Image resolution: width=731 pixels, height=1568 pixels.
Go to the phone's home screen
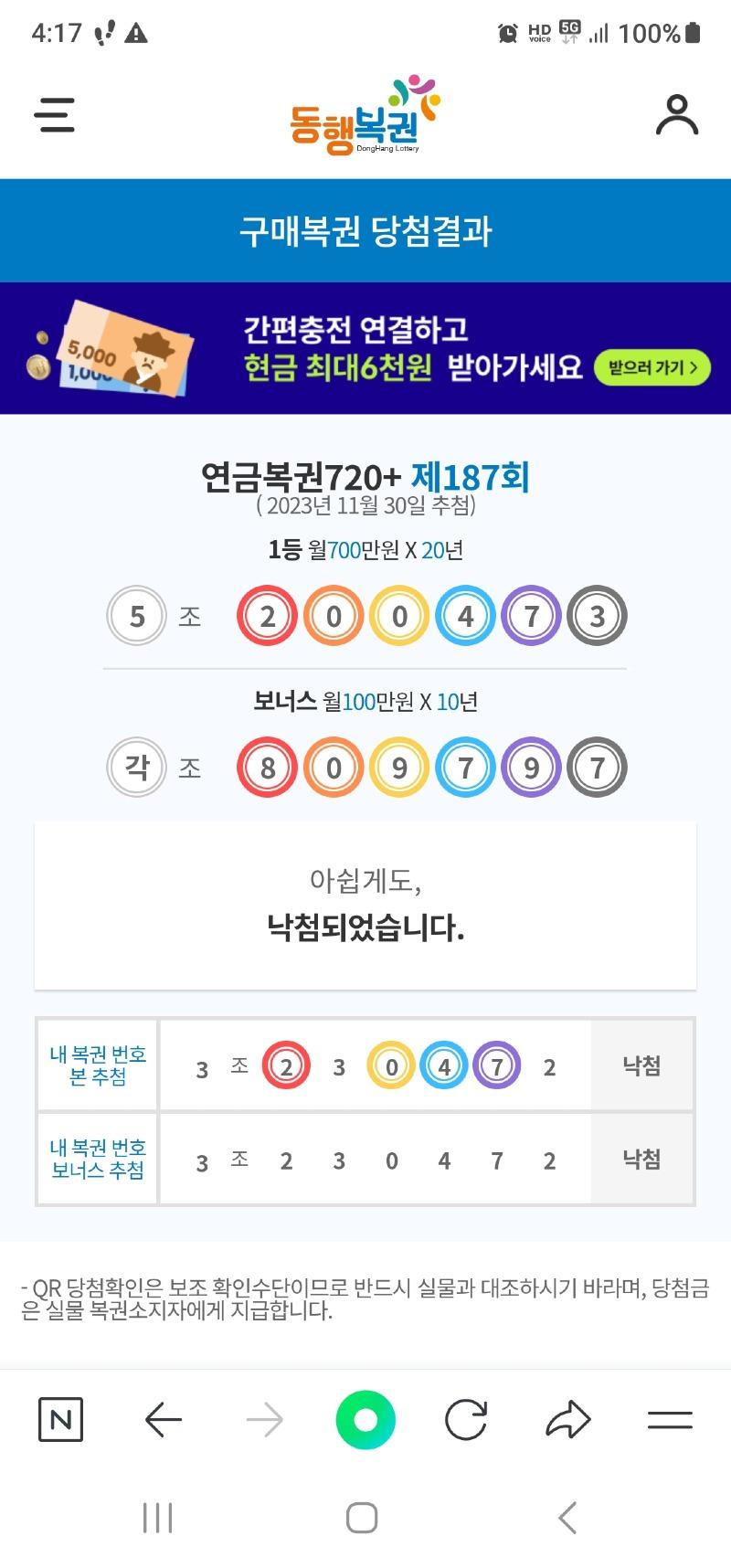[362, 1518]
